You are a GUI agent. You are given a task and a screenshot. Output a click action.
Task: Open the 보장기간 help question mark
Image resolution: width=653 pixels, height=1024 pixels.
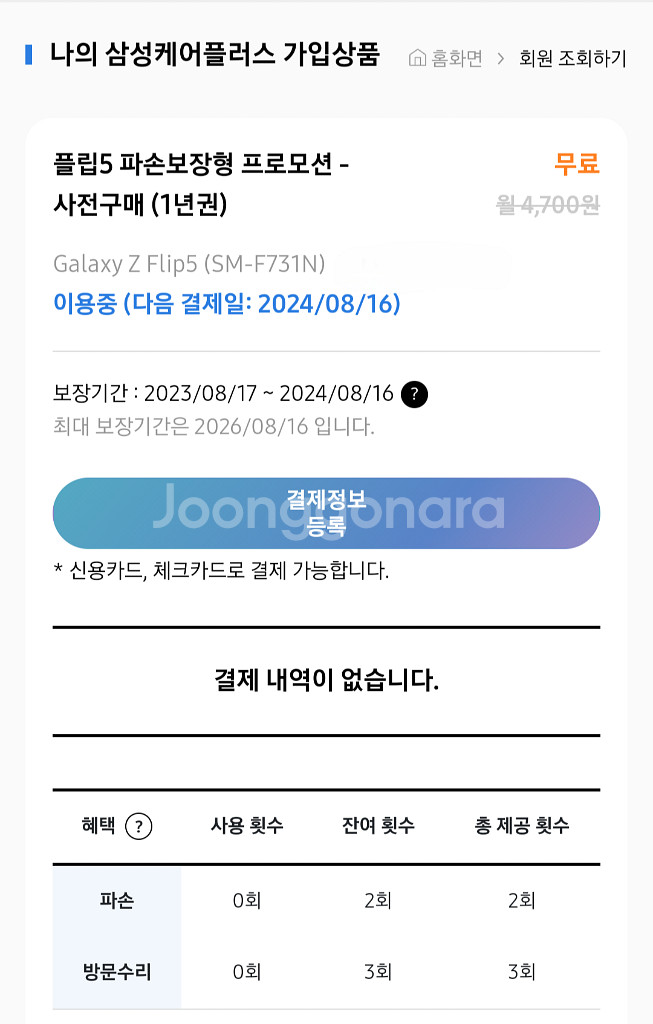click(x=414, y=394)
